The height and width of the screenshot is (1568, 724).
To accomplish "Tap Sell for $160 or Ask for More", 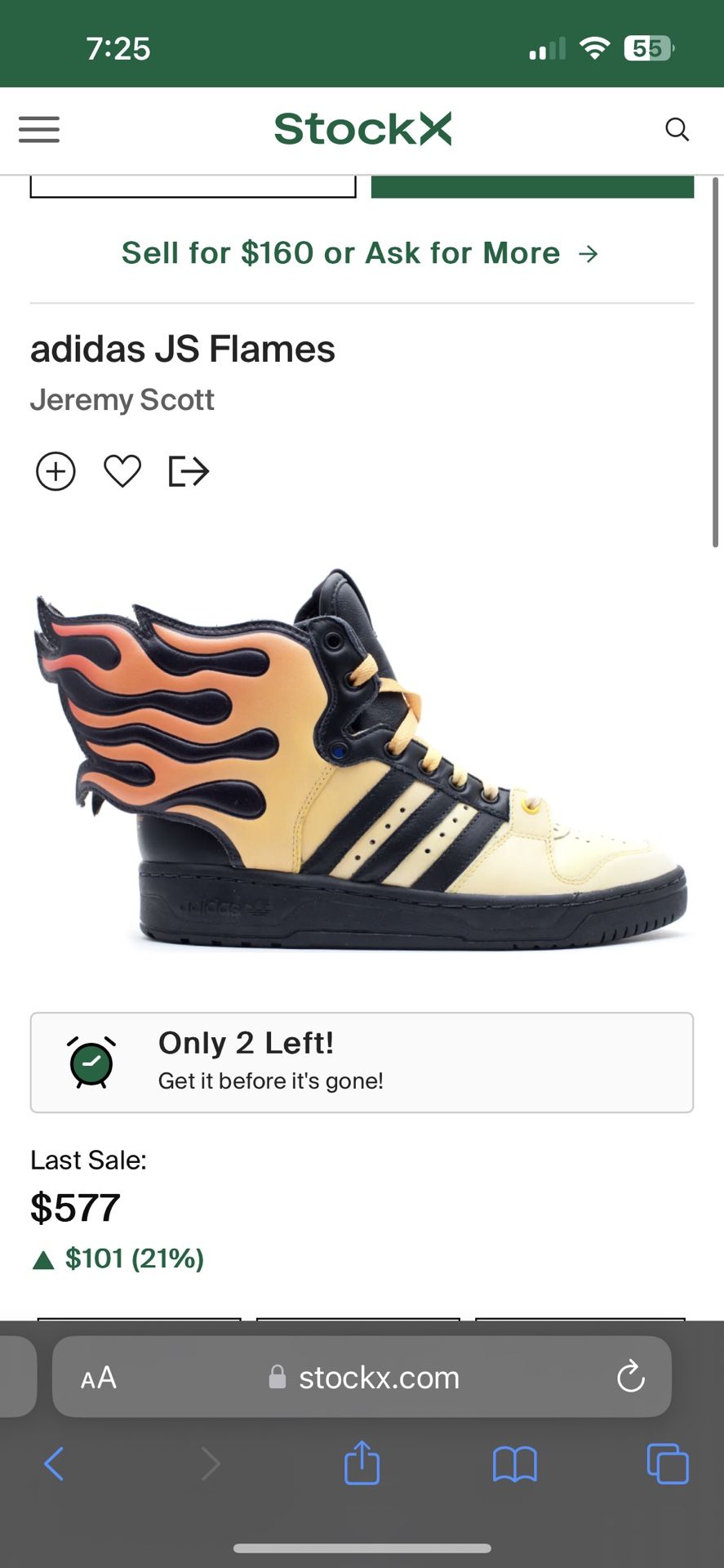I will pyautogui.click(x=361, y=253).
